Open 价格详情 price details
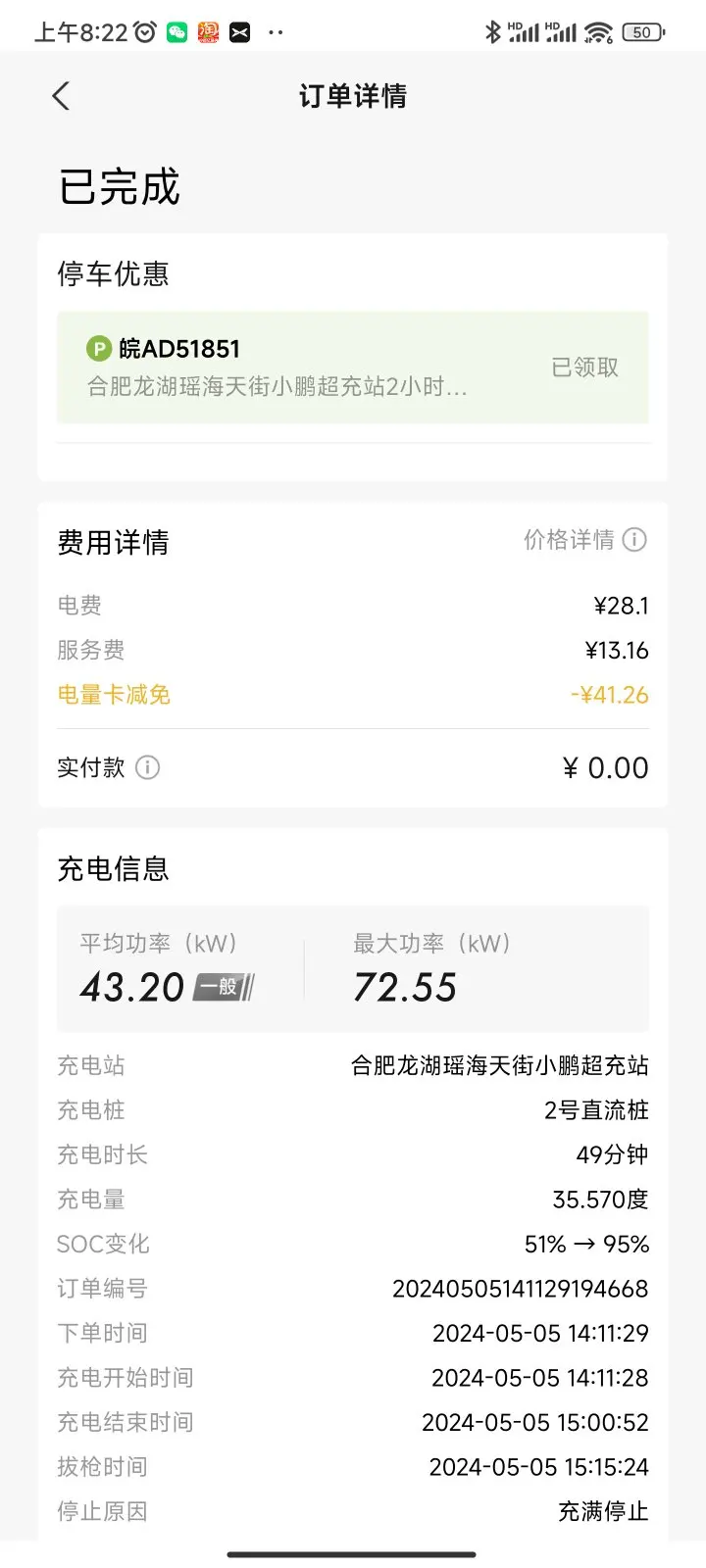 (584, 540)
